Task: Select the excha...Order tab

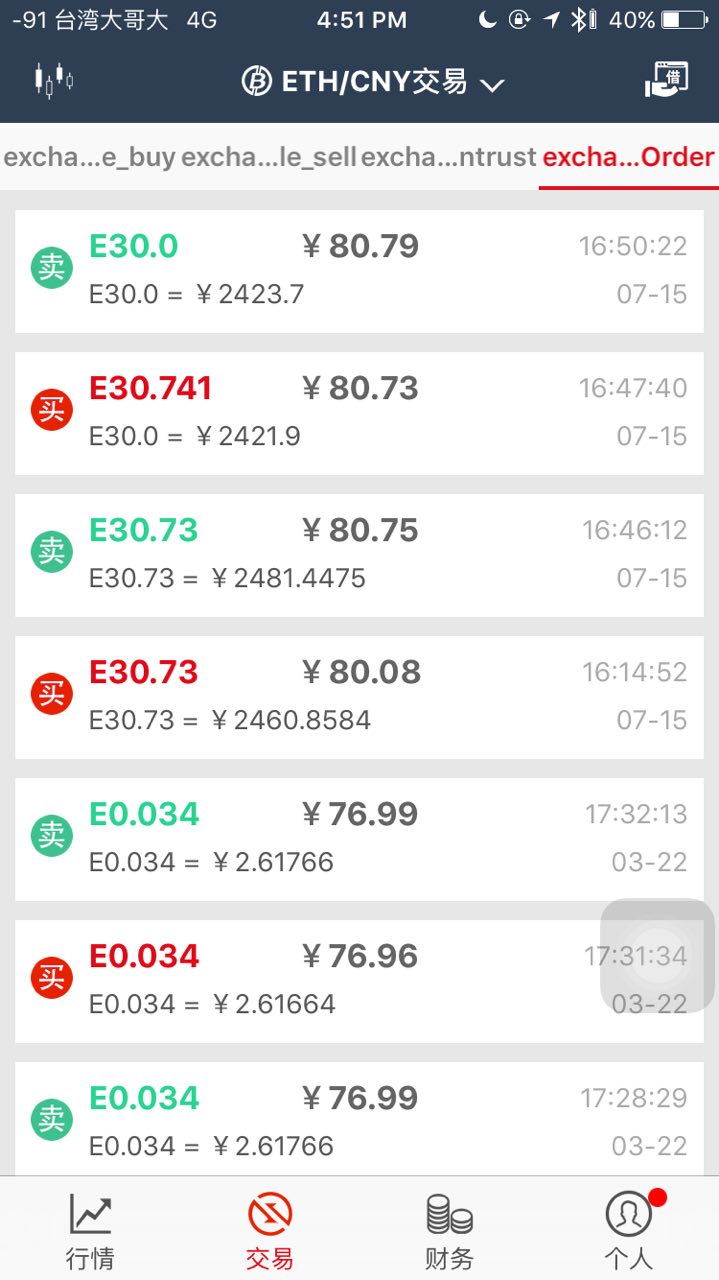Action: click(628, 157)
